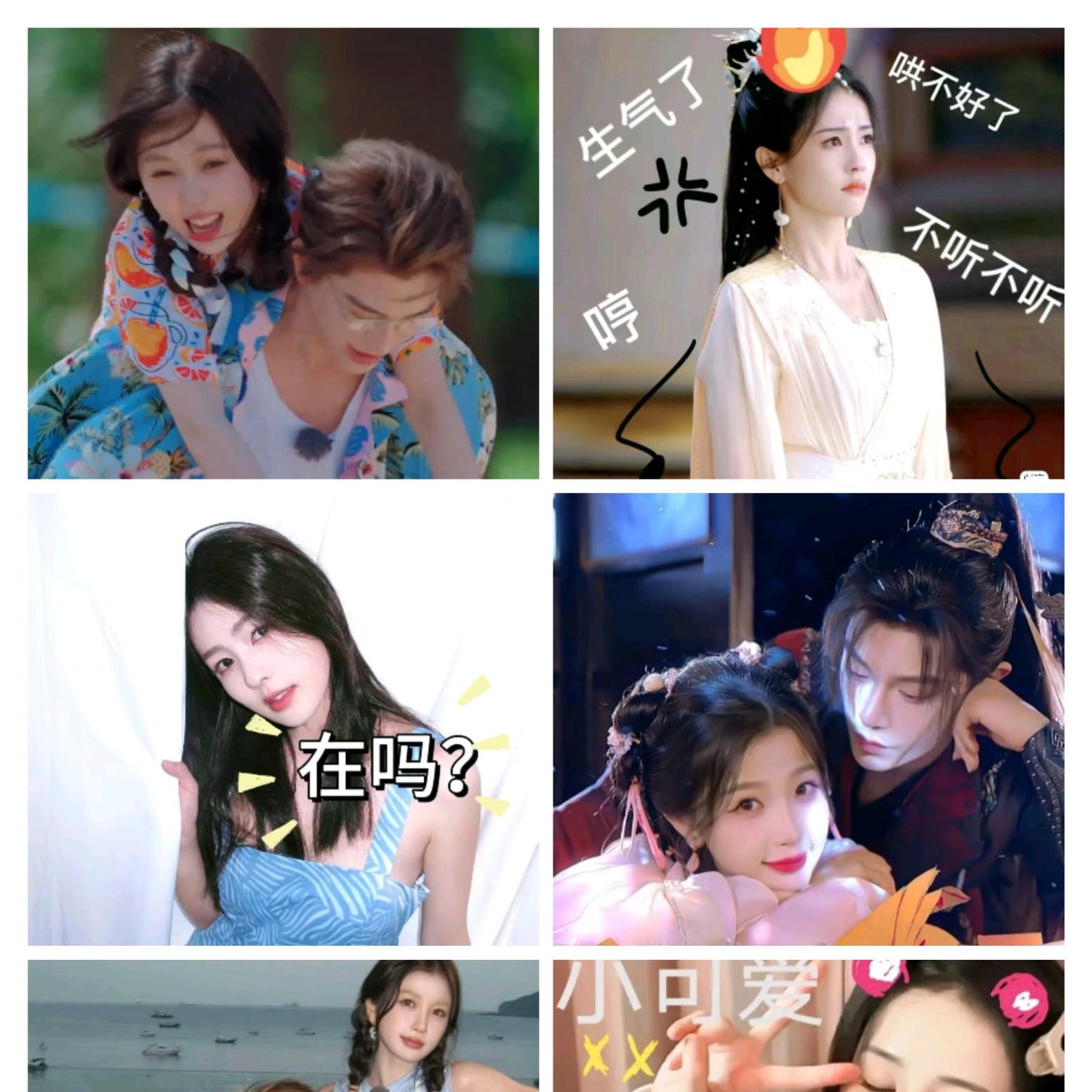Image resolution: width=1092 pixels, height=1092 pixels.
Task: Open the seaside braids girl photo
Action: 283,1026
